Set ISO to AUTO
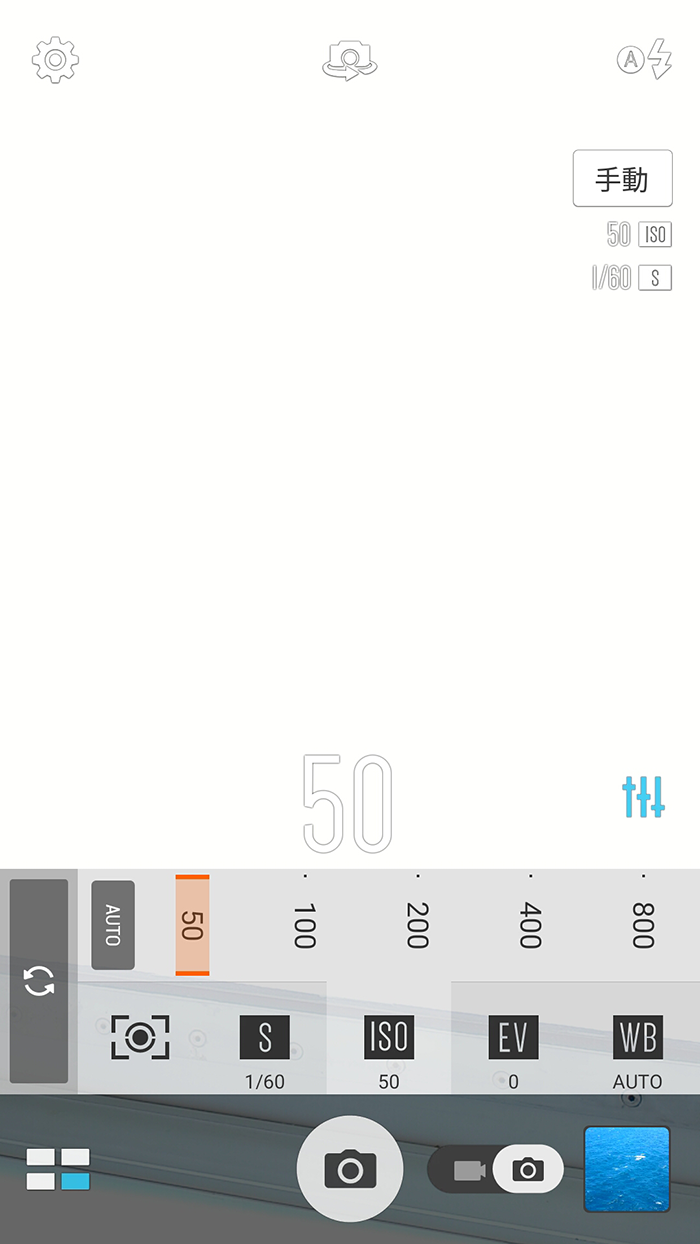This screenshot has height=1244, width=700. pyautogui.click(x=113, y=925)
